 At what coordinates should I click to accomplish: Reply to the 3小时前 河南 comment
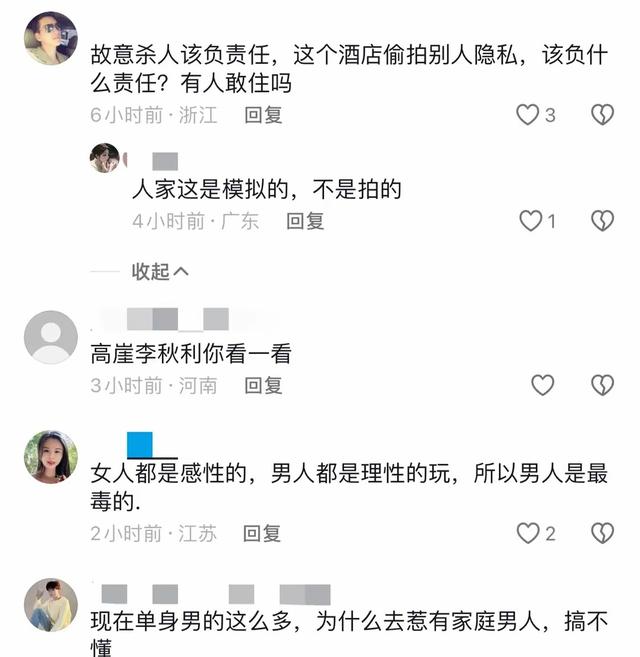point(264,385)
